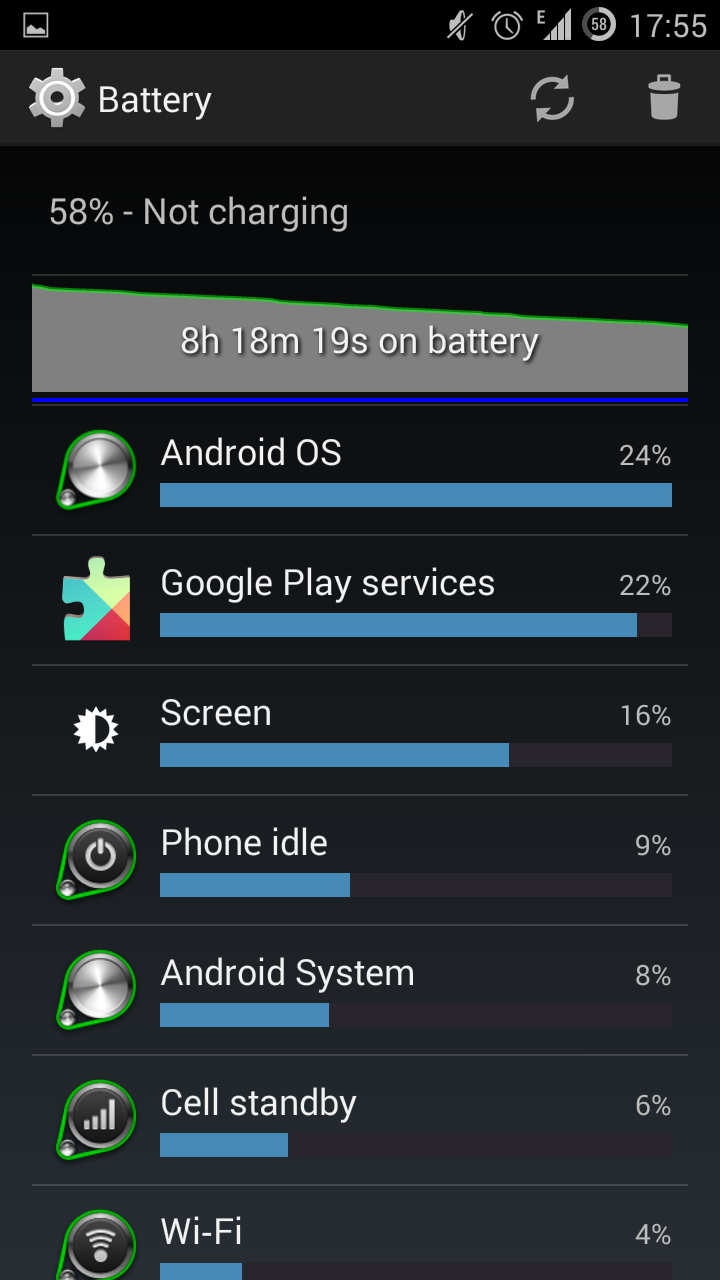The height and width of the screenshot is (1280, 720).
Task: Open Wi-Fi battery usage details
Action: pyautogui.click(x=360, y=1233)
